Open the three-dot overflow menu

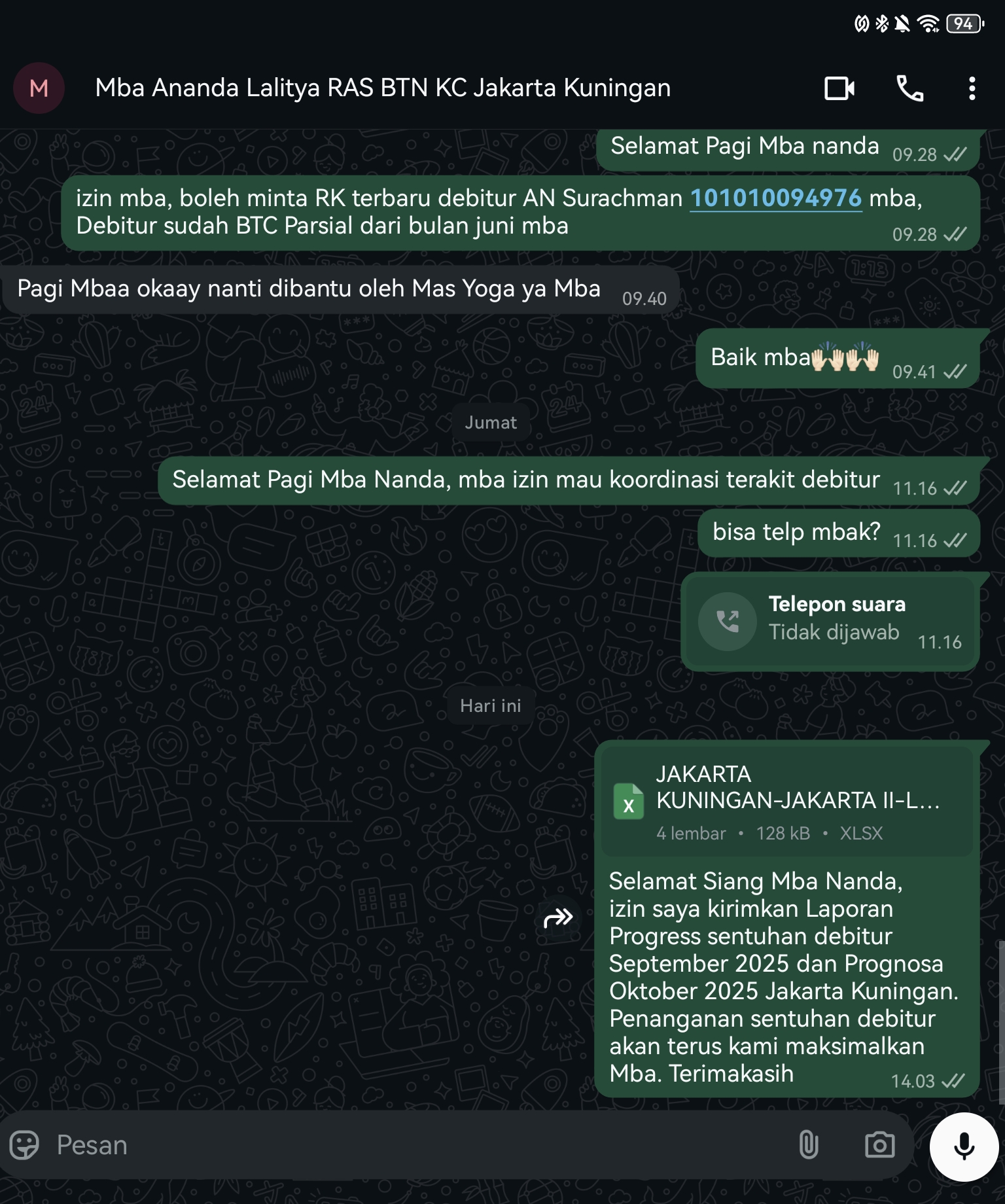(x=972, y=88)
